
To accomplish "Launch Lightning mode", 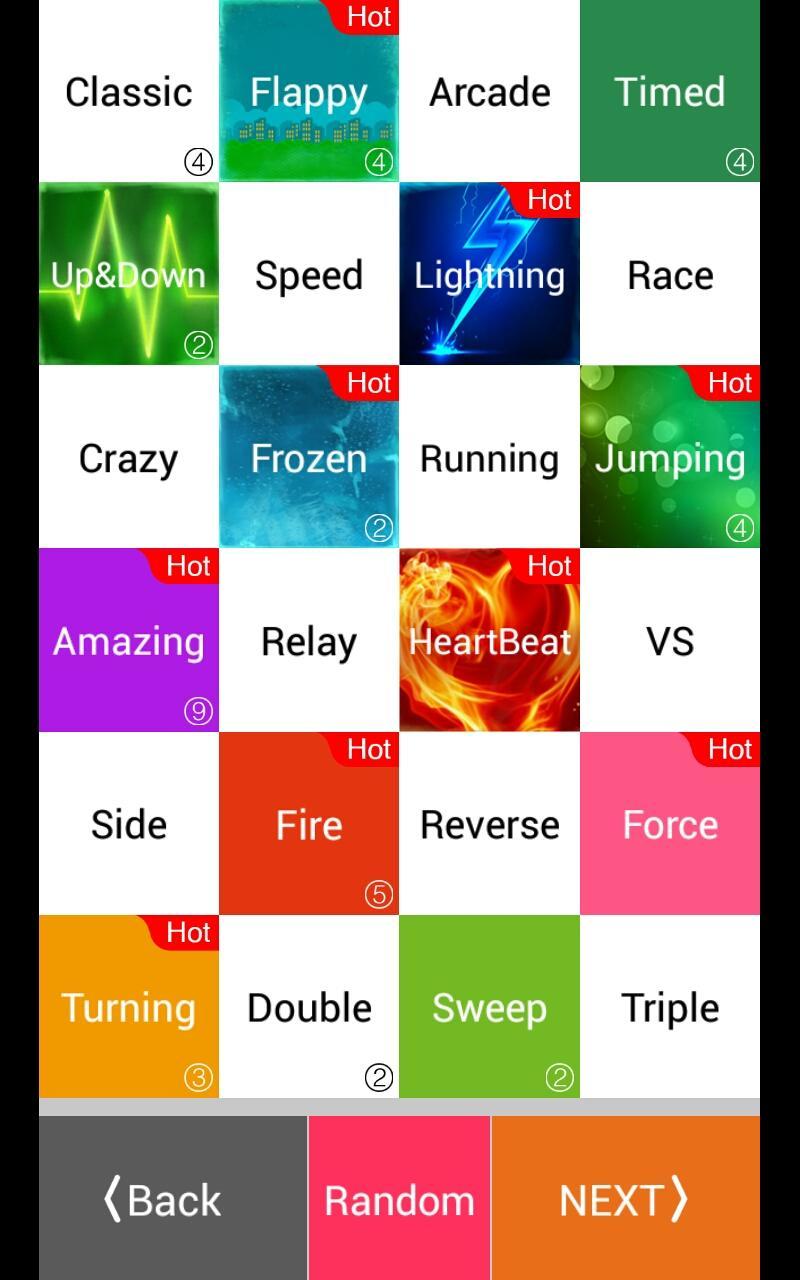I will click(x=489, y=274).
